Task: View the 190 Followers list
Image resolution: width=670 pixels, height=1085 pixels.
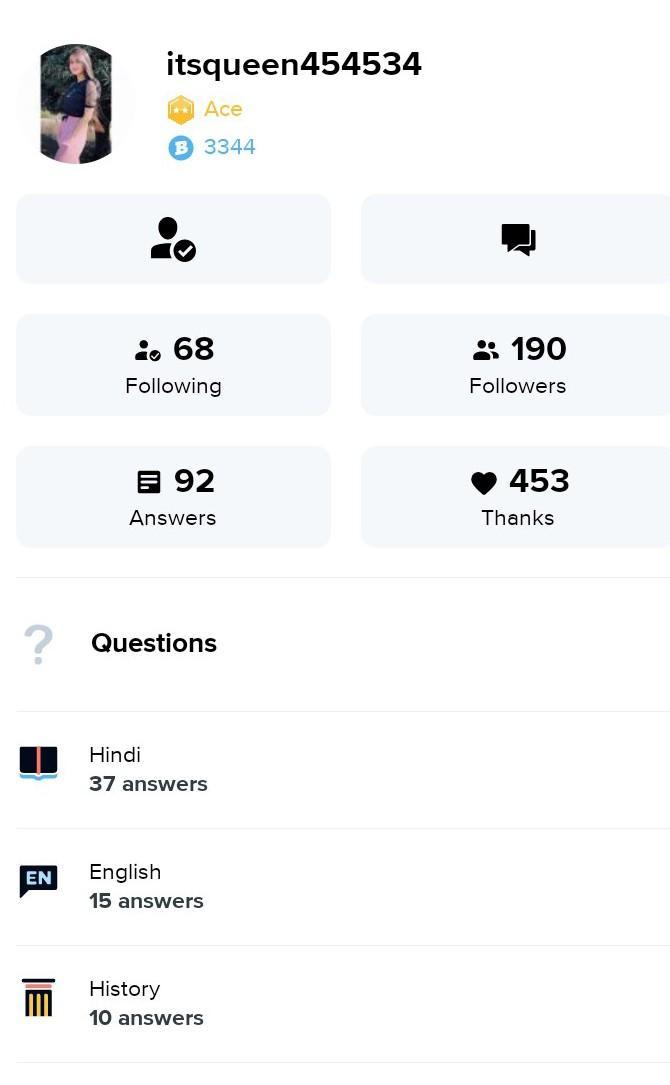Action: [x=516, y=365]
